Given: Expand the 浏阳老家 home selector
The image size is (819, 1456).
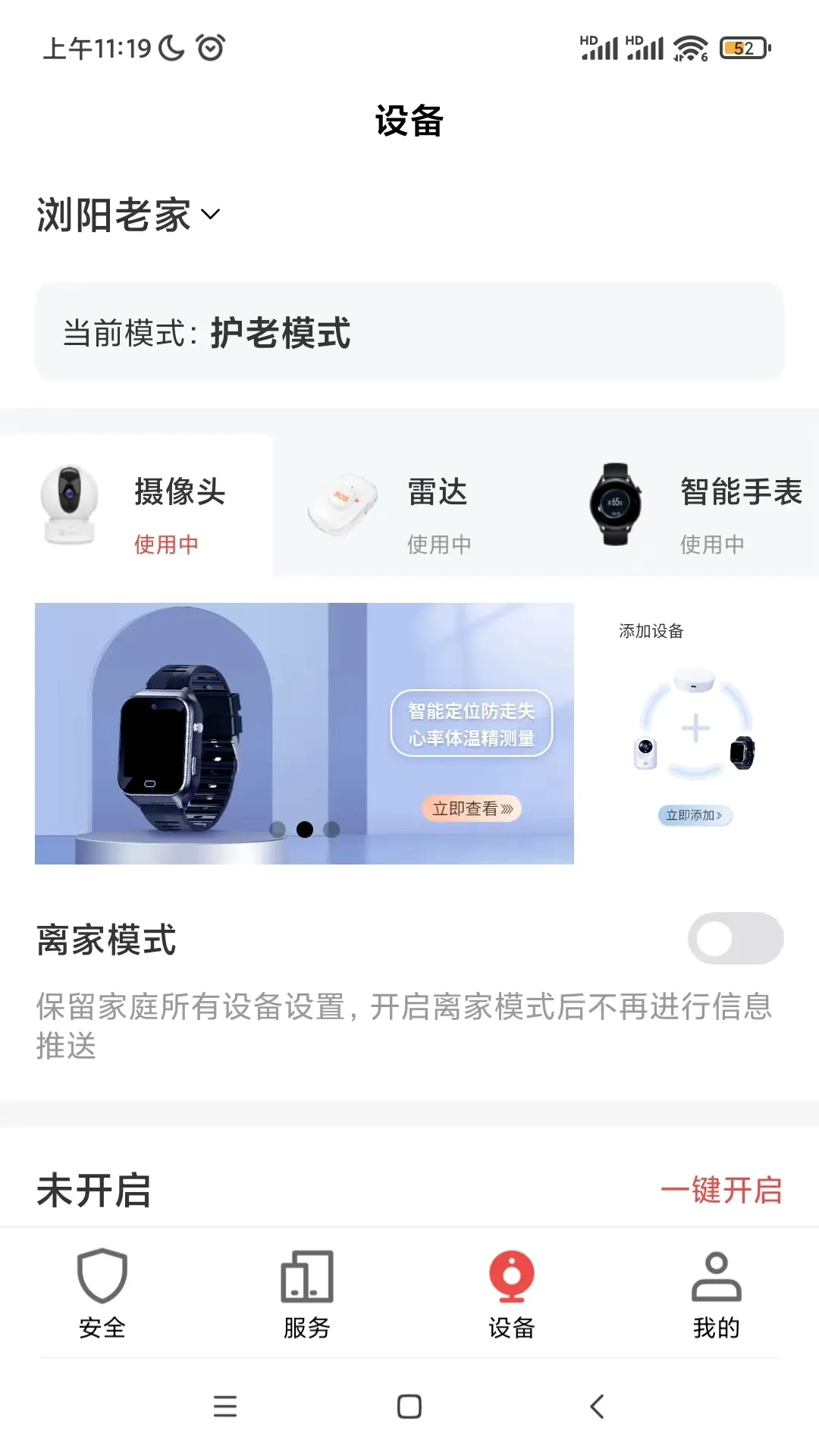Looking at the screenshot, I should 128,215.
